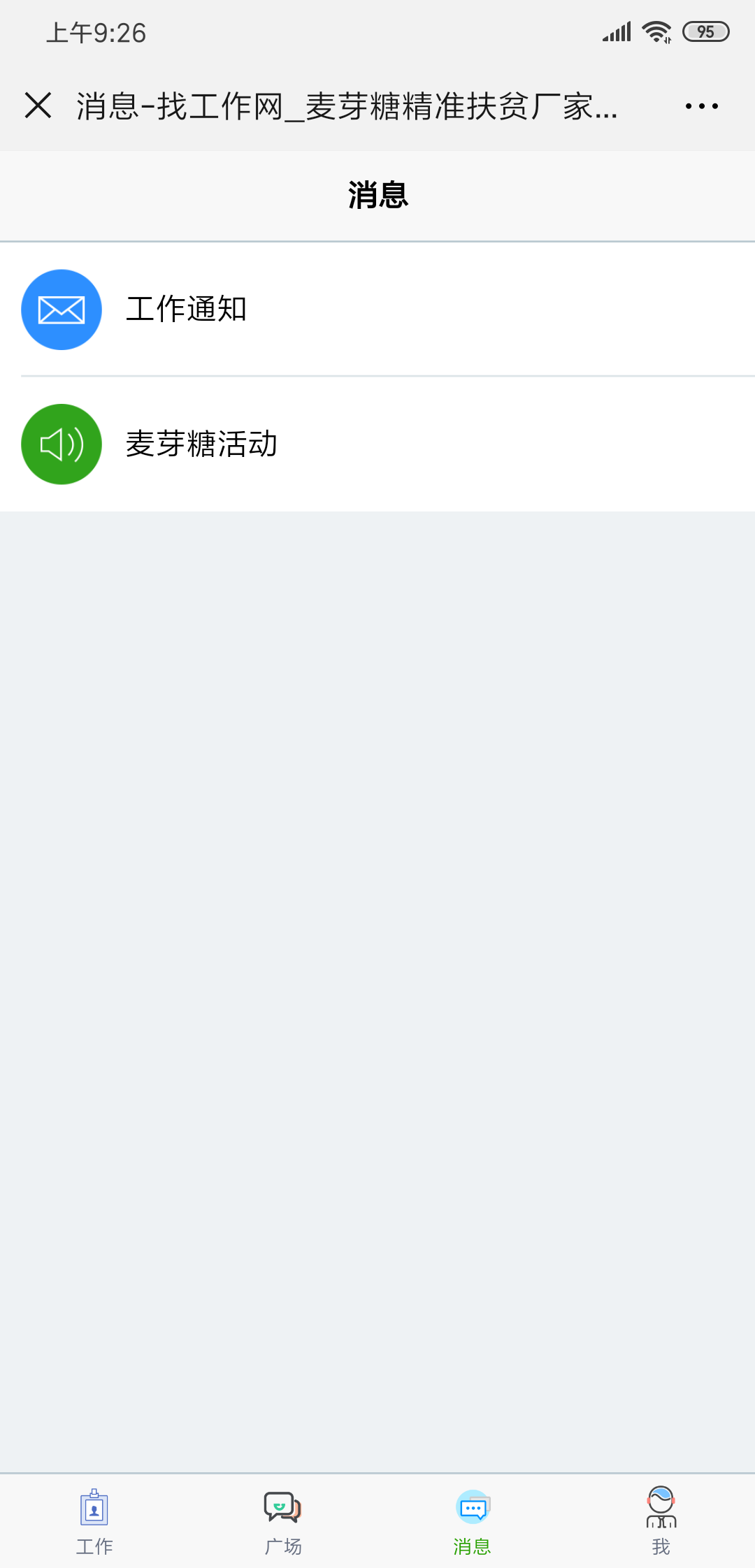Switch to the 广场 tab
Image resolution: width=755 pixels, height=1568 pixels.
coord(283,1521)
